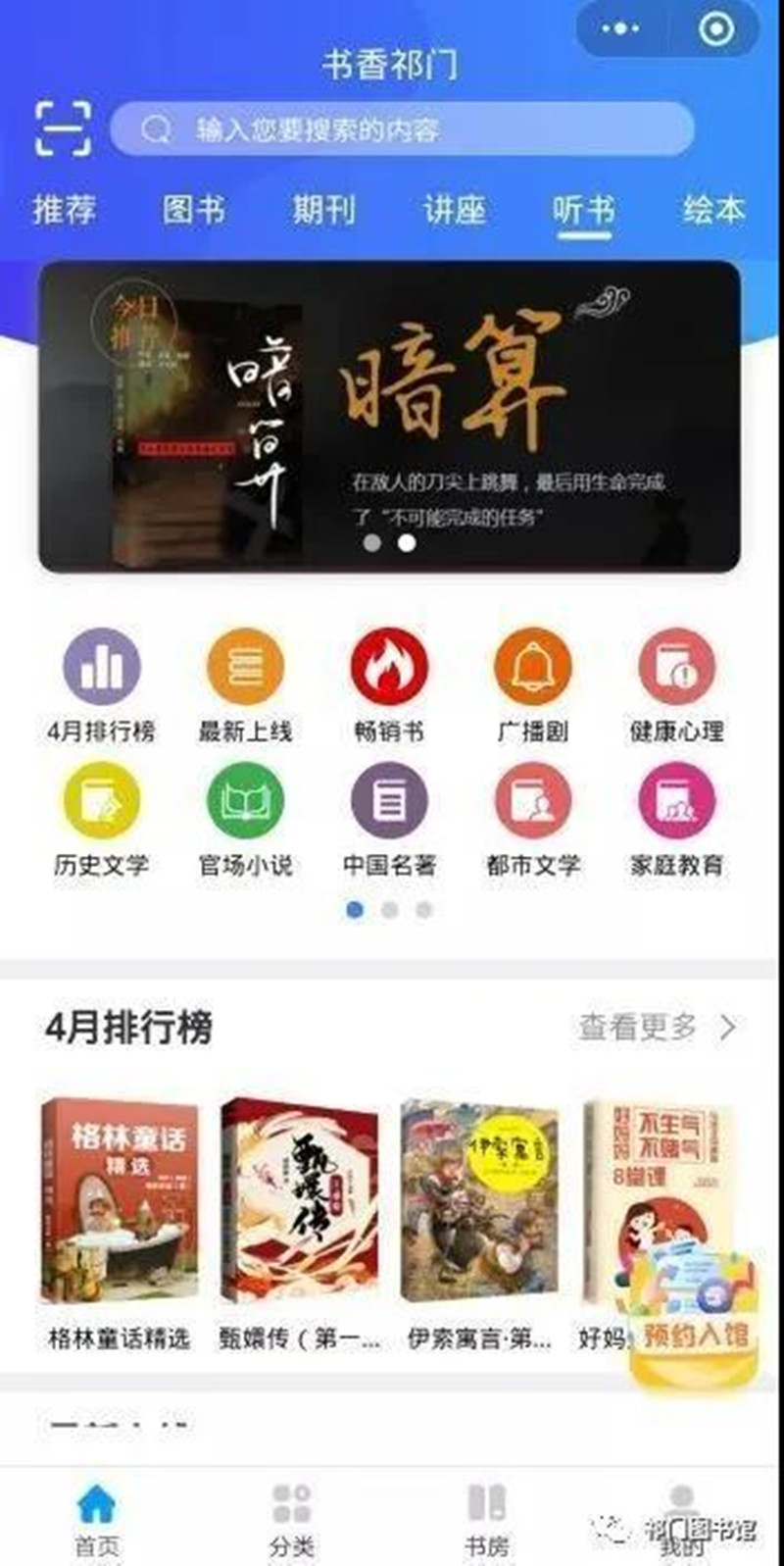
Task: Switch to the 推荐 tab
Action: pos(65,210)
